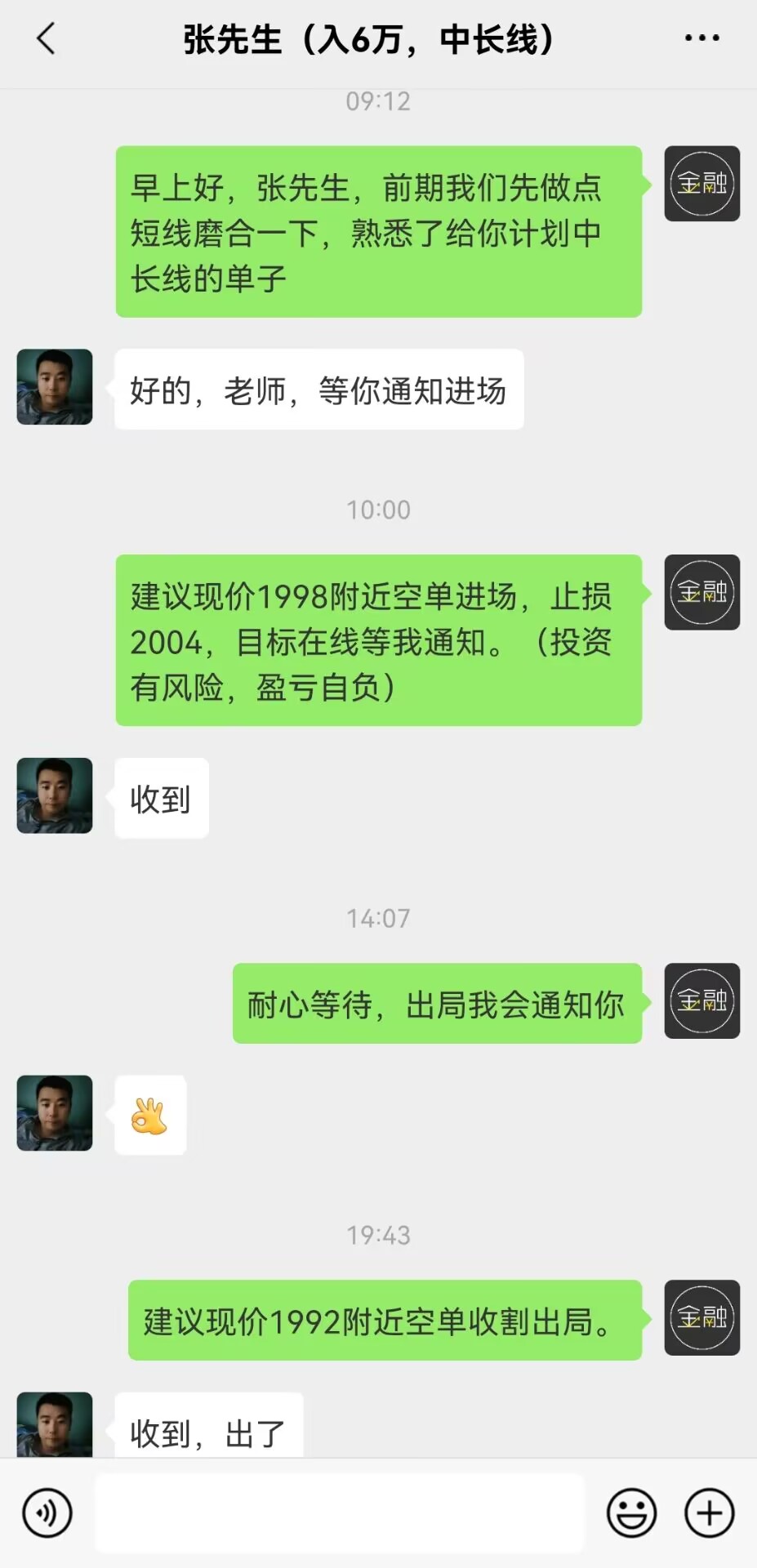Switch to voice message input
This screenshot has height=1568, width=757.
click(x=47, y=1513)
